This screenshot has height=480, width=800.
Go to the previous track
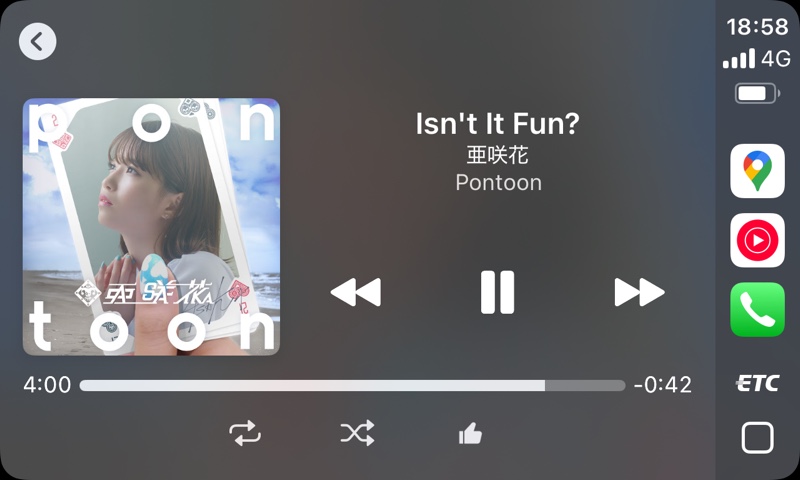pos(355,292)
